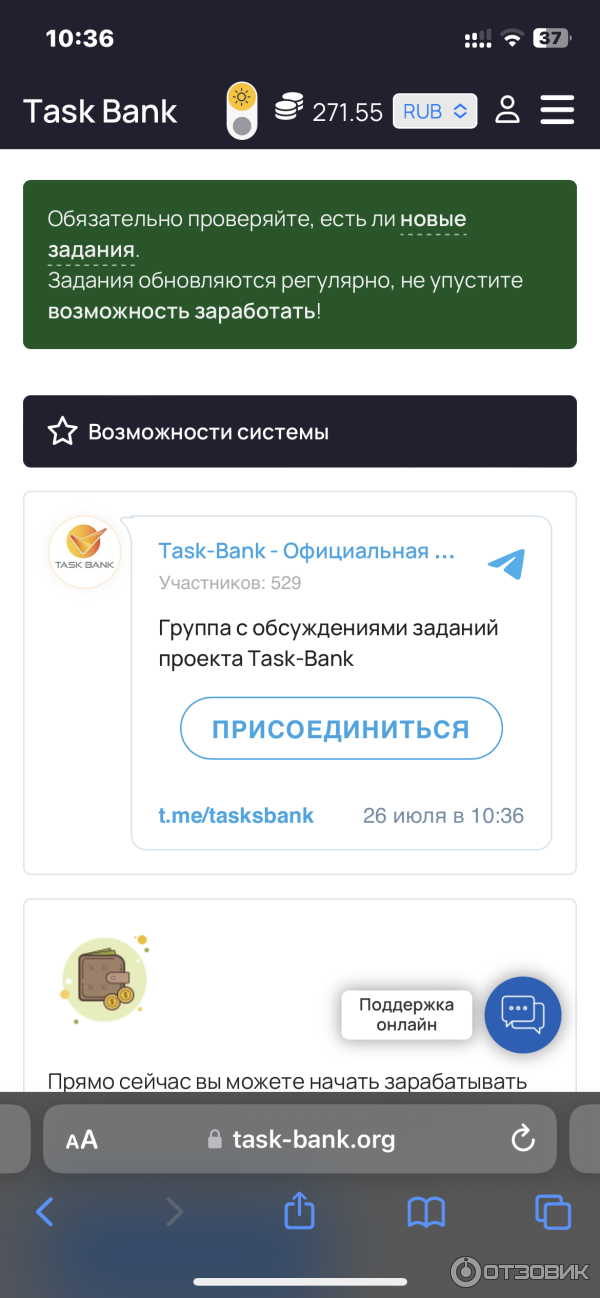Viewport: 600px width, 1298px height.
Task: Reload the page in Safari
Action: point(522,1139)
